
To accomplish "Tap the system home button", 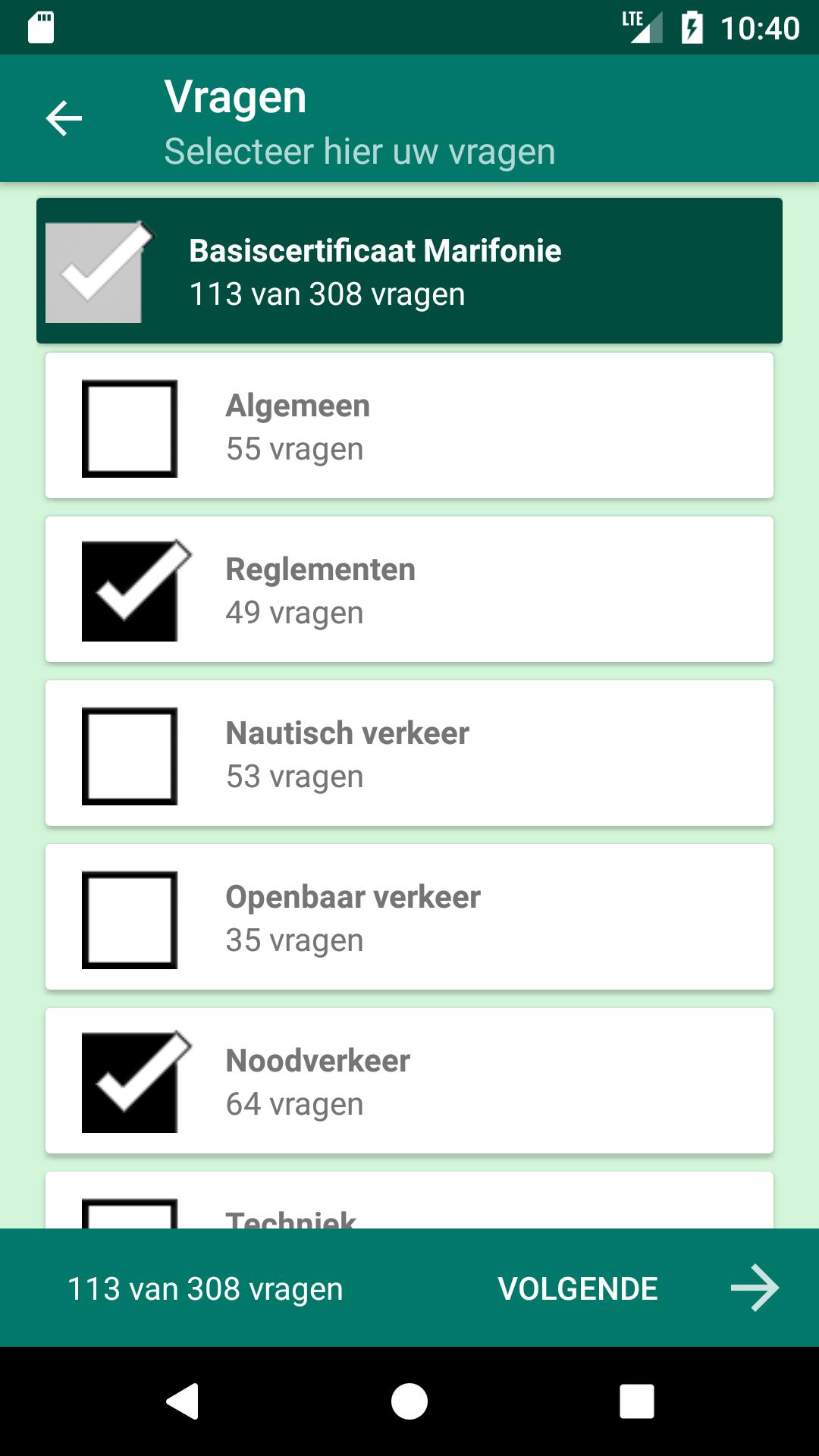I will (409, 1401).
